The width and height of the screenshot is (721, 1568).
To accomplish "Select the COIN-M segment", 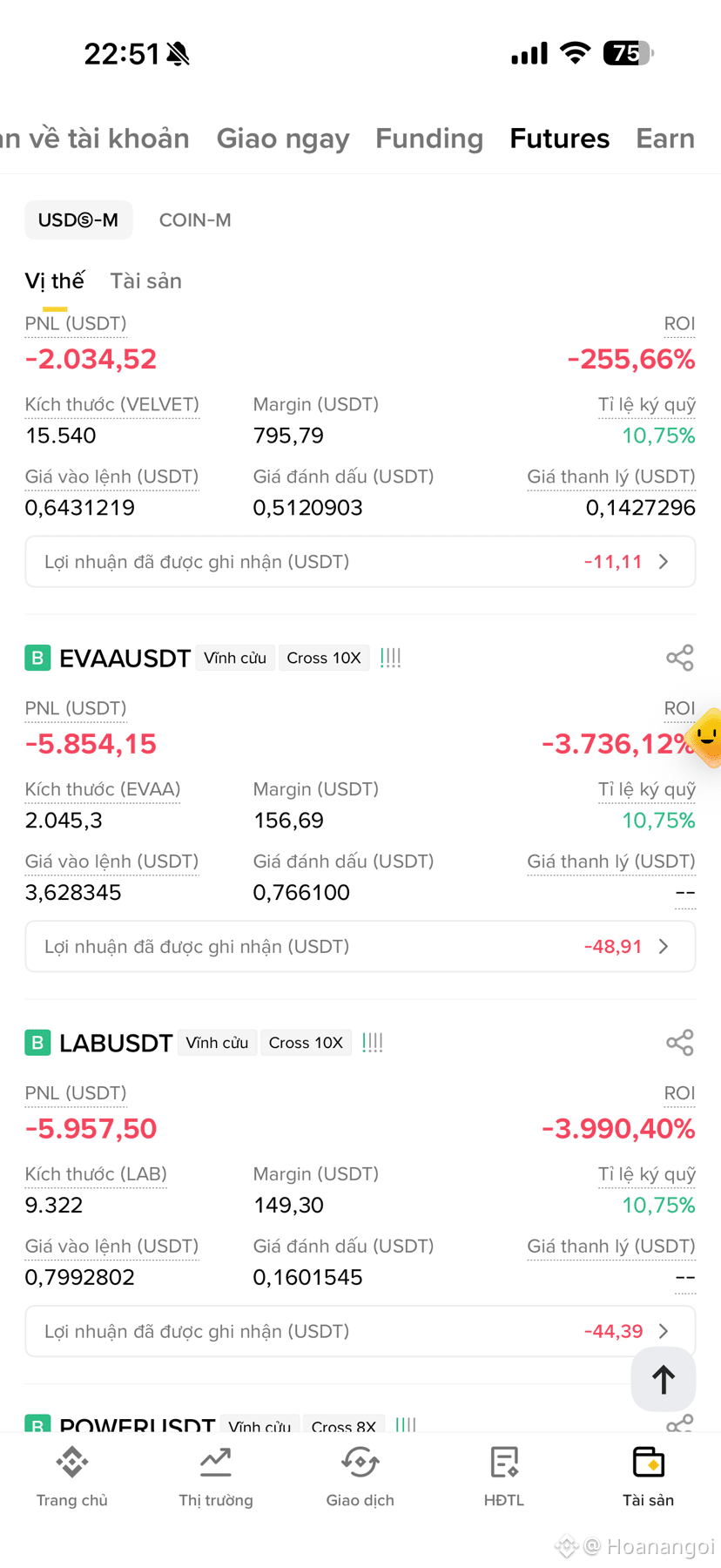I will point(195,220).
